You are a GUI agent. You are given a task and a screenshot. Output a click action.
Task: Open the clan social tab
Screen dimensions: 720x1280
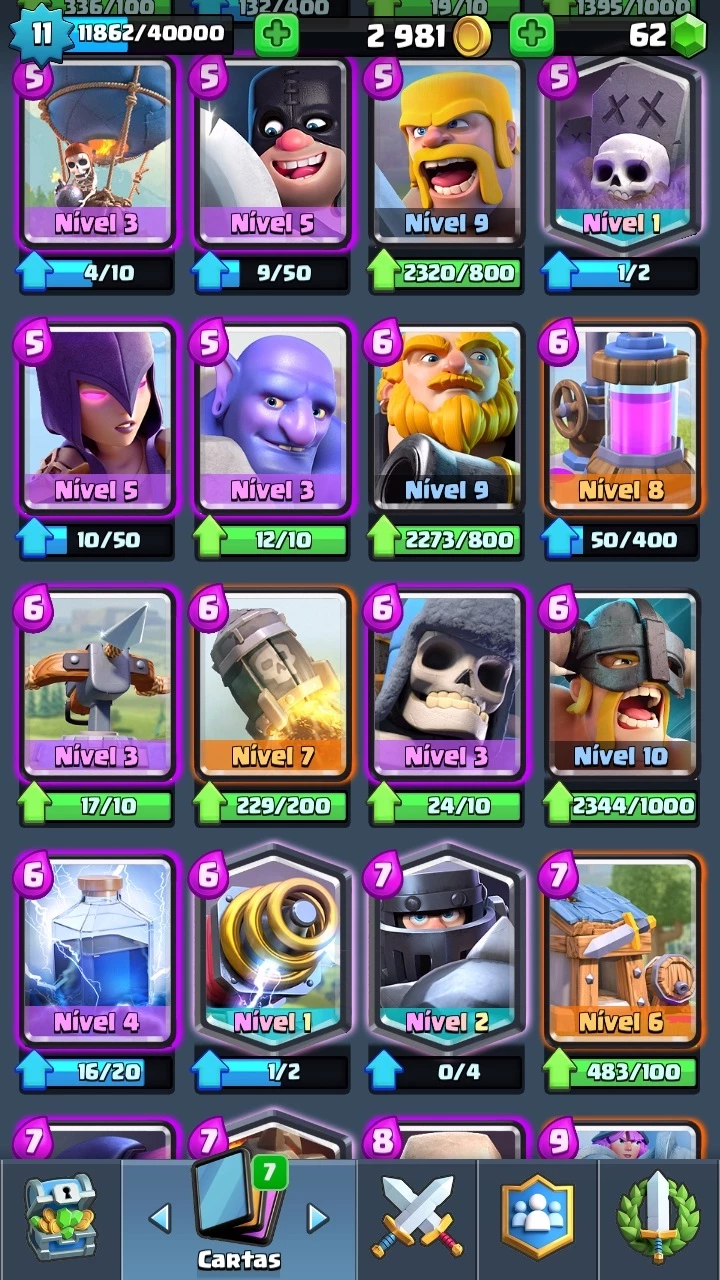click(538, 1218)
